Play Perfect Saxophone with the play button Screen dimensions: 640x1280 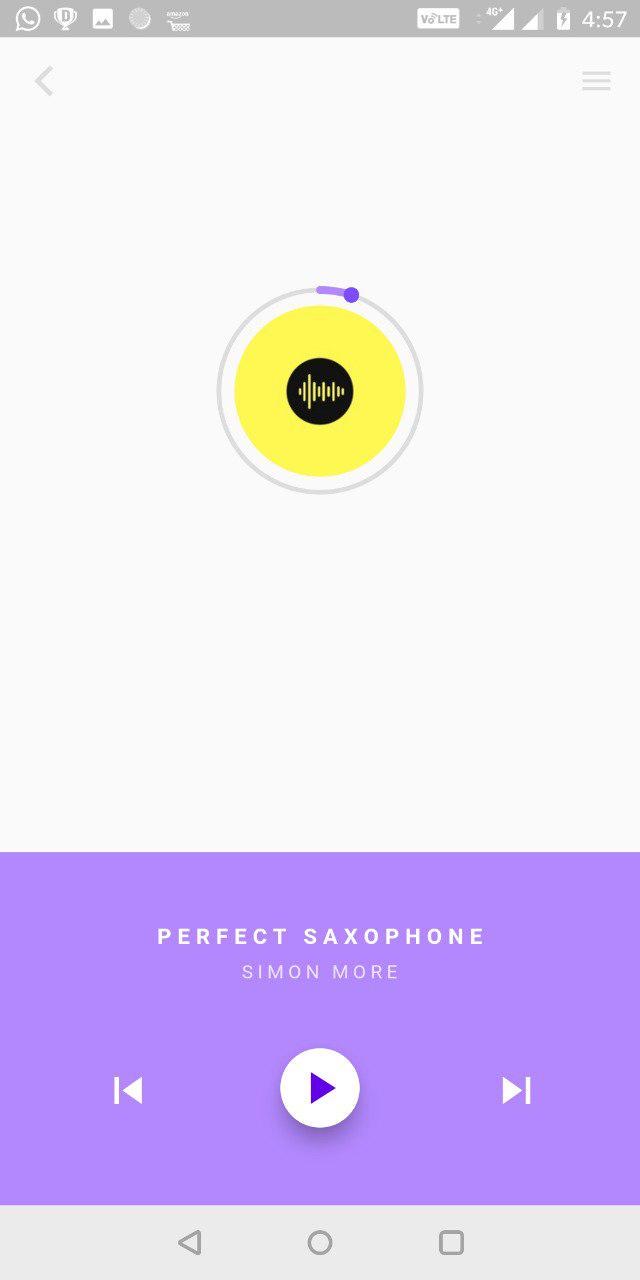pos(320,1088)
